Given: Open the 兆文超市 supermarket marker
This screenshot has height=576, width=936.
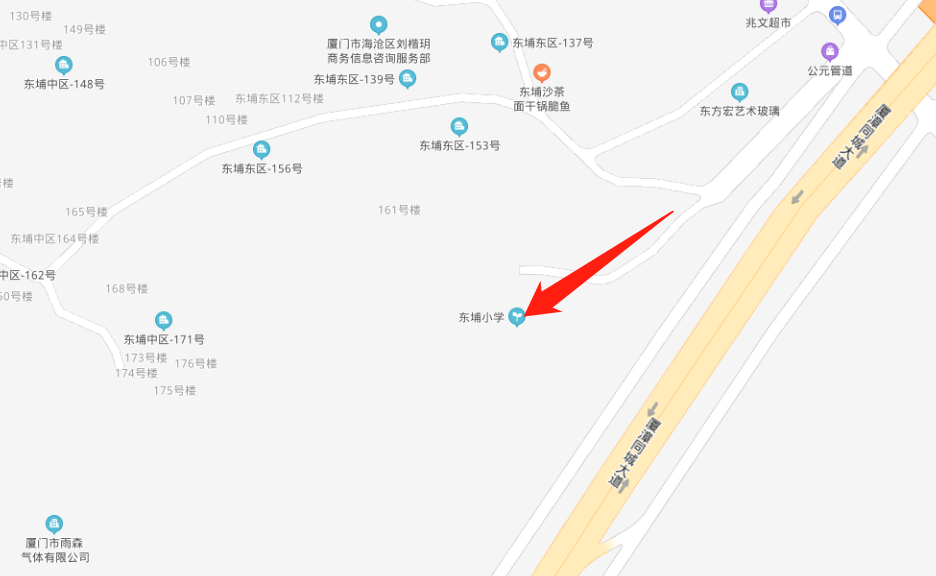Looking at the screenshot, I should (768, 5).
